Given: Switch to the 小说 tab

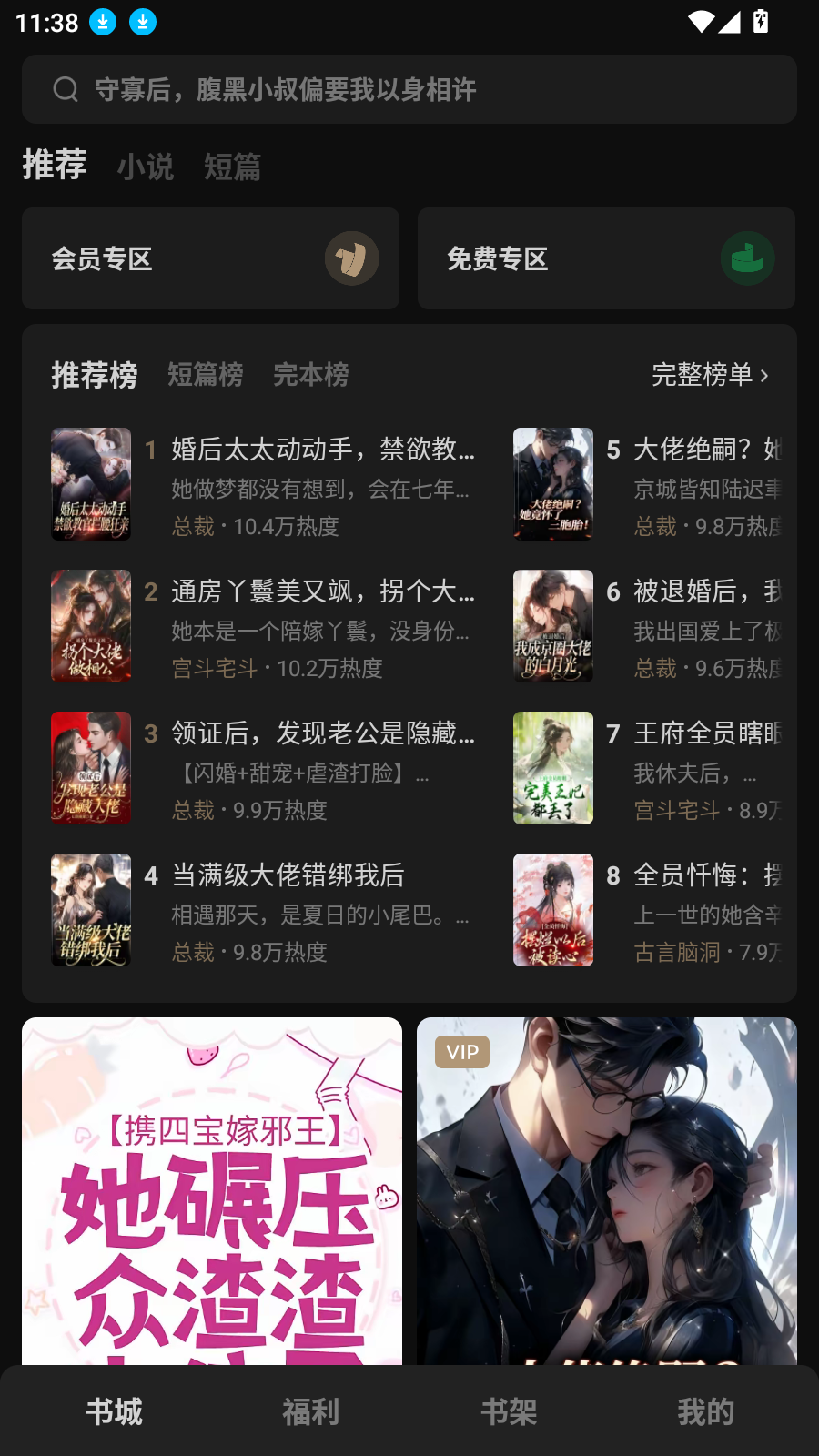Looking at the screenshot, I should pos(147,167).
